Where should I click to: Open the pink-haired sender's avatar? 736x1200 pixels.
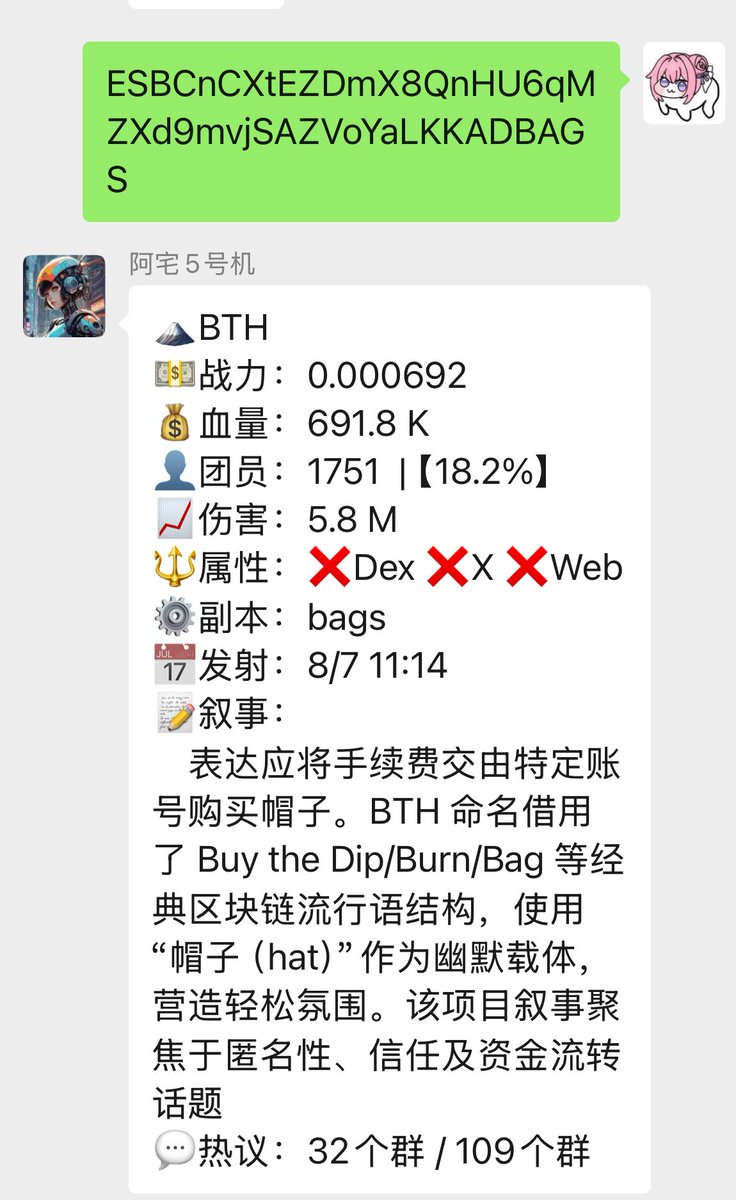coord(683,84)
